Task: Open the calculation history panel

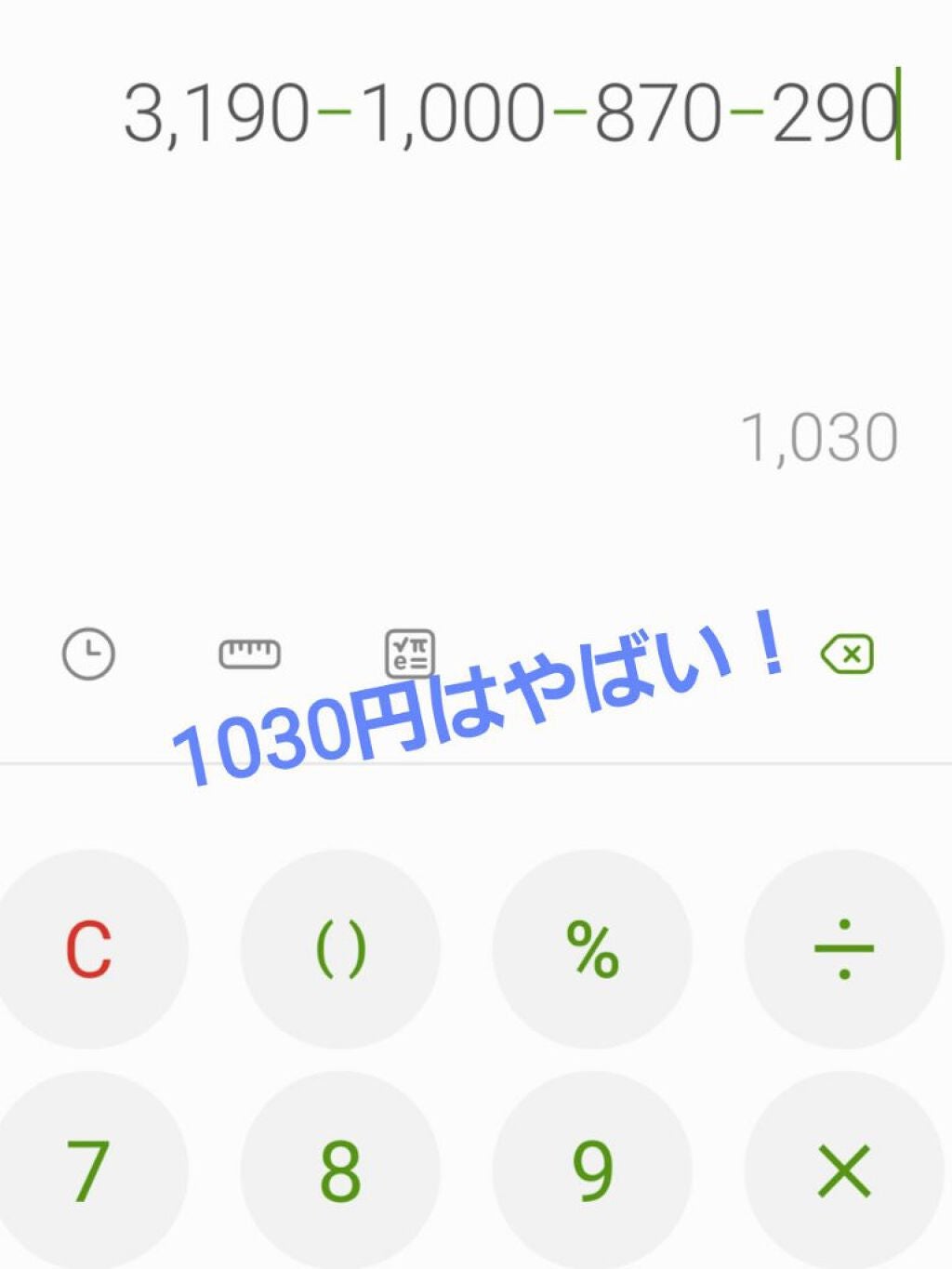Action: 88,652
